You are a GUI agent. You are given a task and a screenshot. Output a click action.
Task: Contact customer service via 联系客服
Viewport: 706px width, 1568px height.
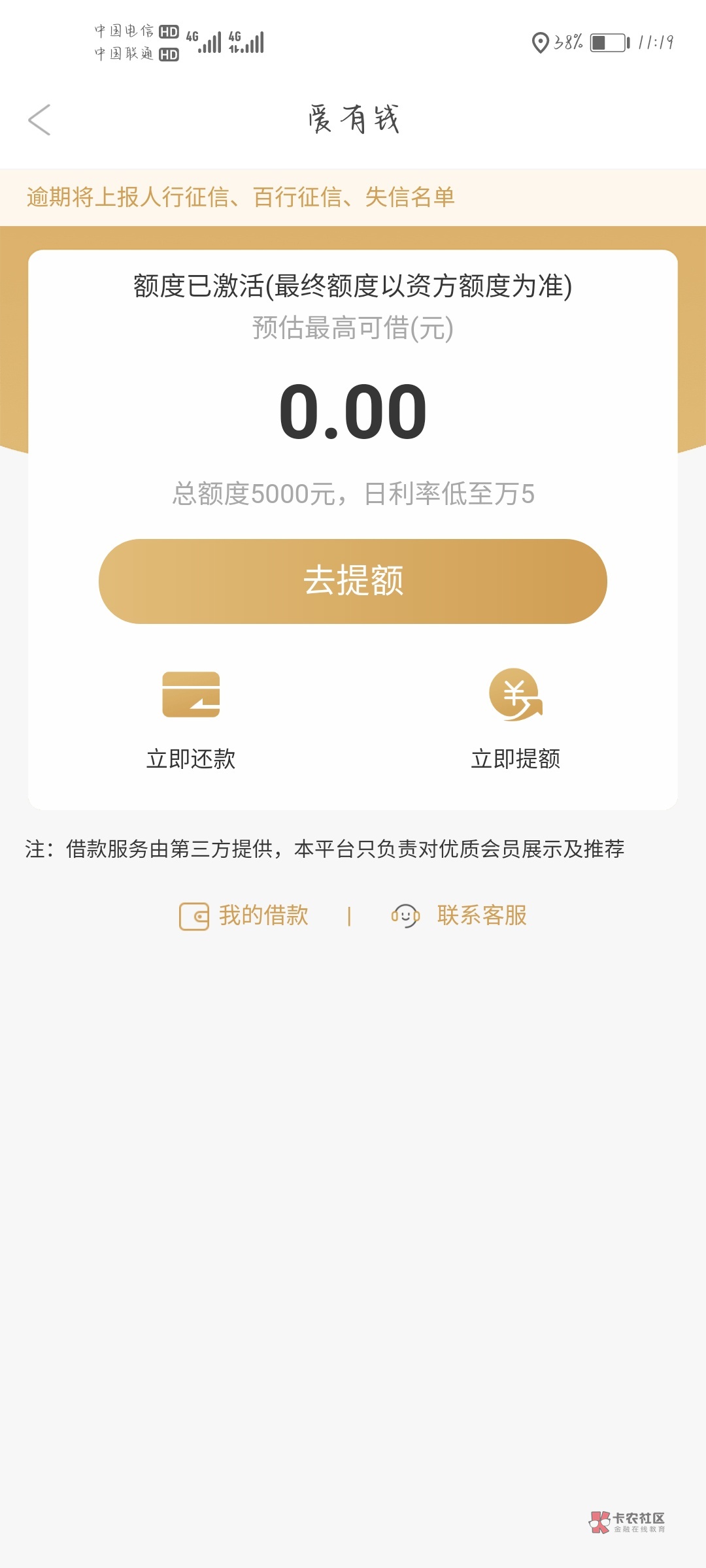459,915
